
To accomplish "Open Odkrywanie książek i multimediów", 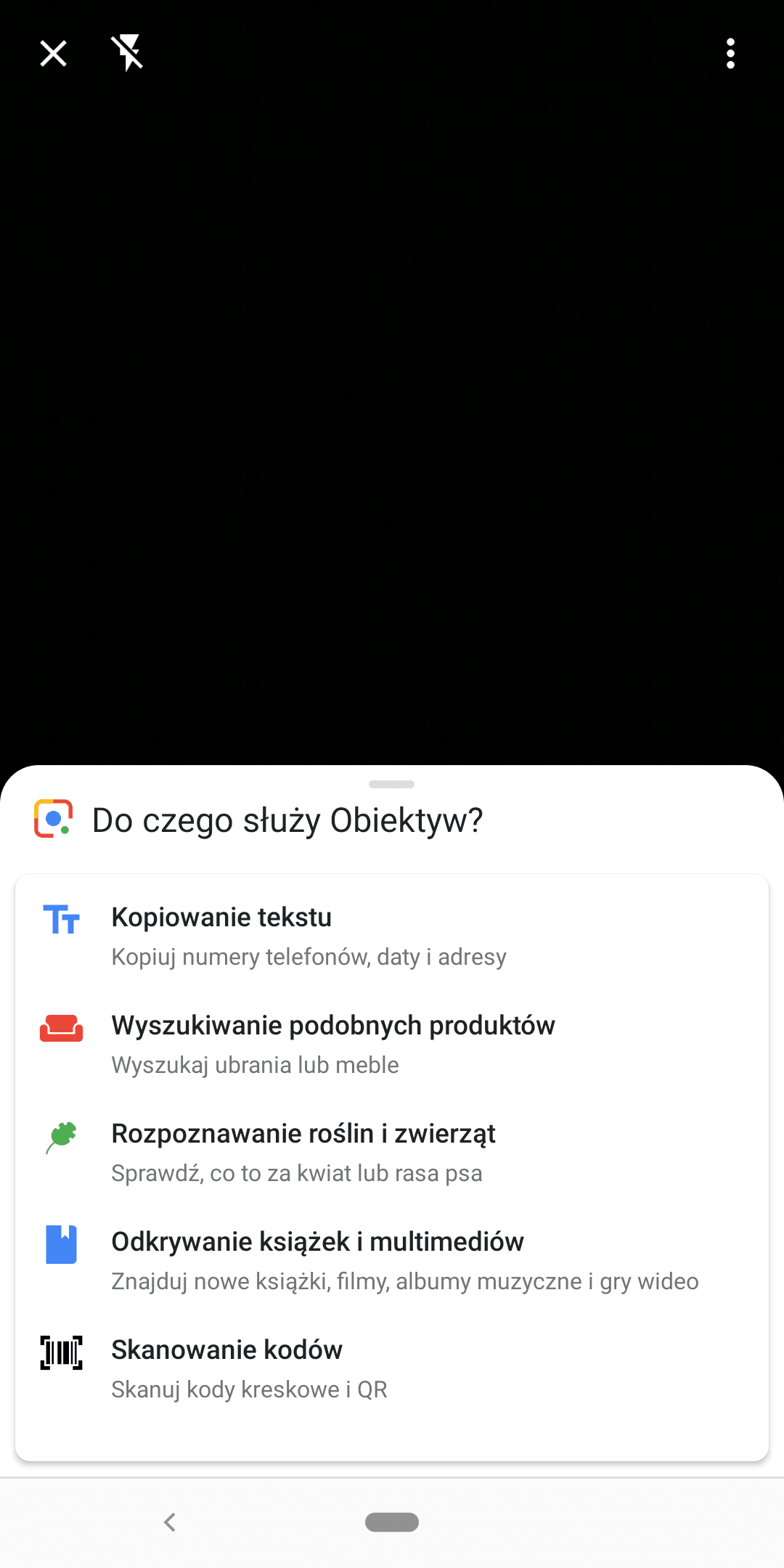I will [392, 1261].
